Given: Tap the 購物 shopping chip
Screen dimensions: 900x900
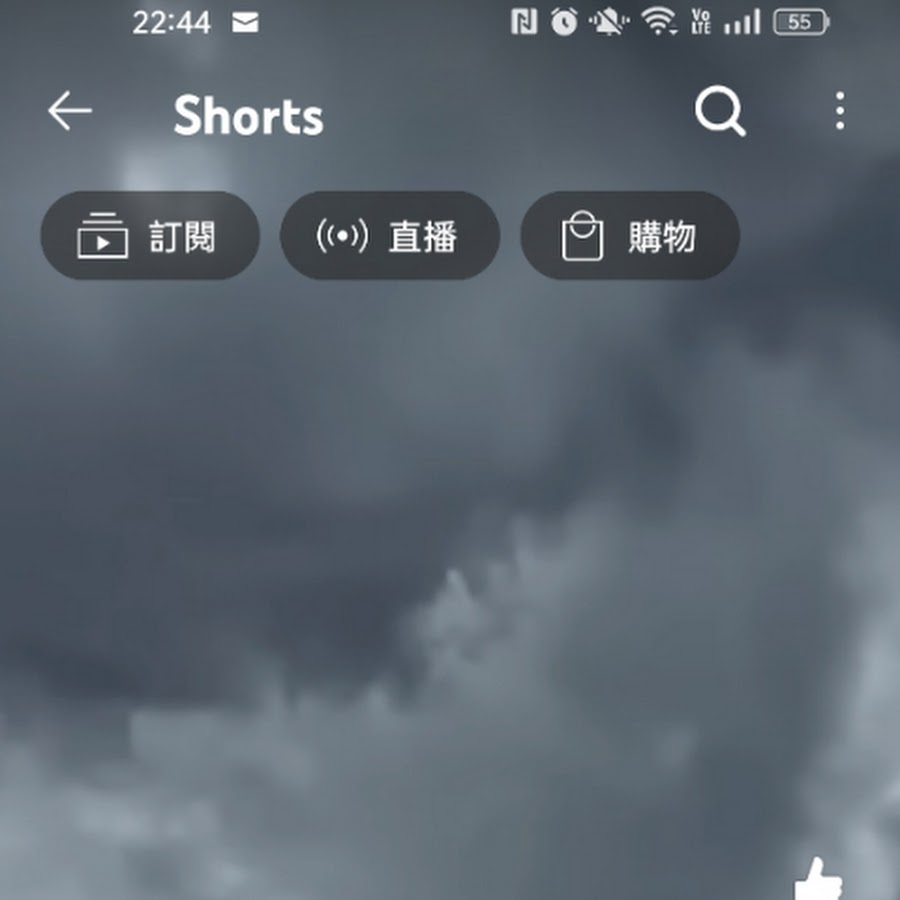Looking at the screenshot, I should pos(630,236).
